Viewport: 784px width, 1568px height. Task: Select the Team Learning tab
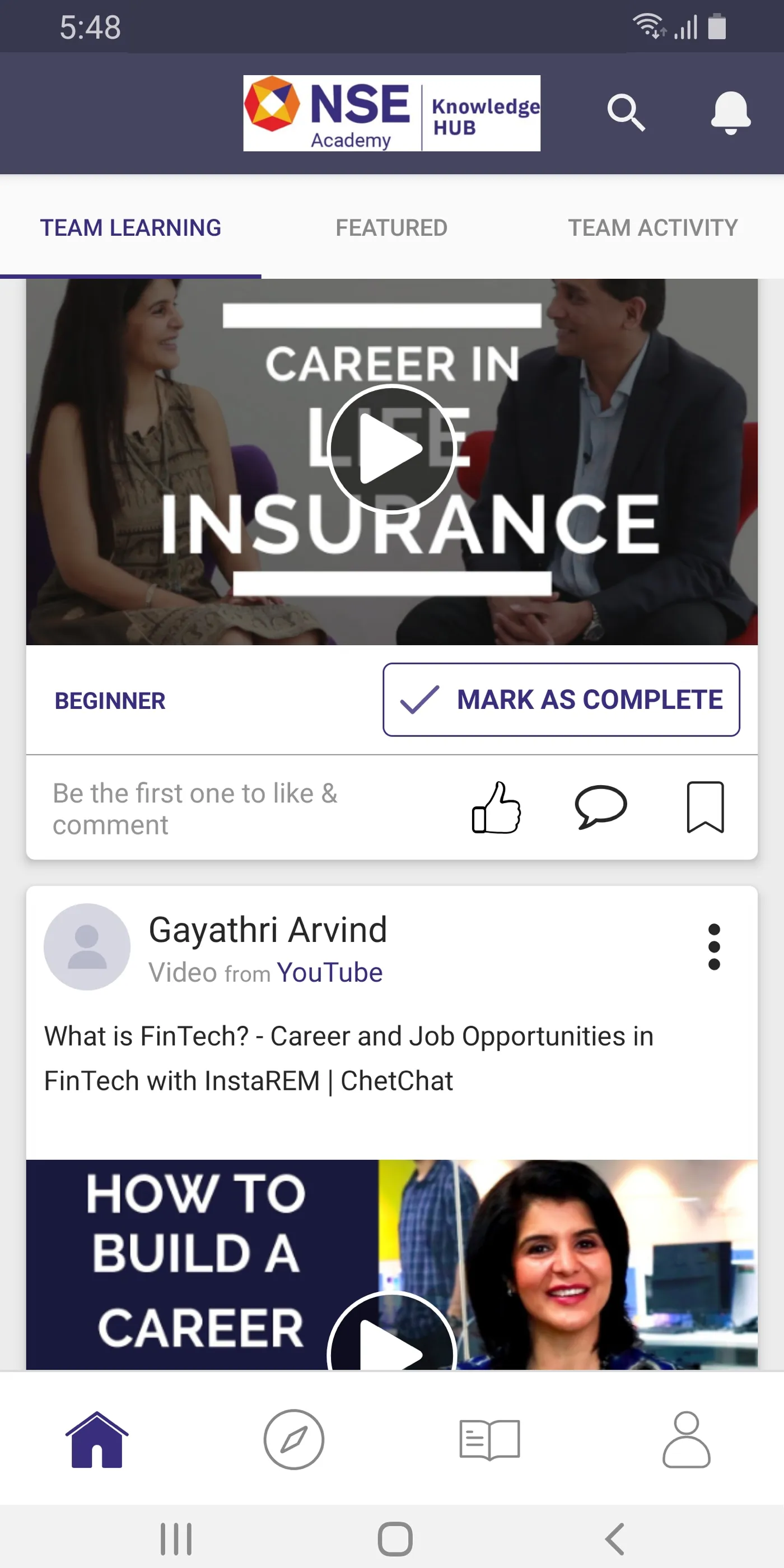pos(130,228)
